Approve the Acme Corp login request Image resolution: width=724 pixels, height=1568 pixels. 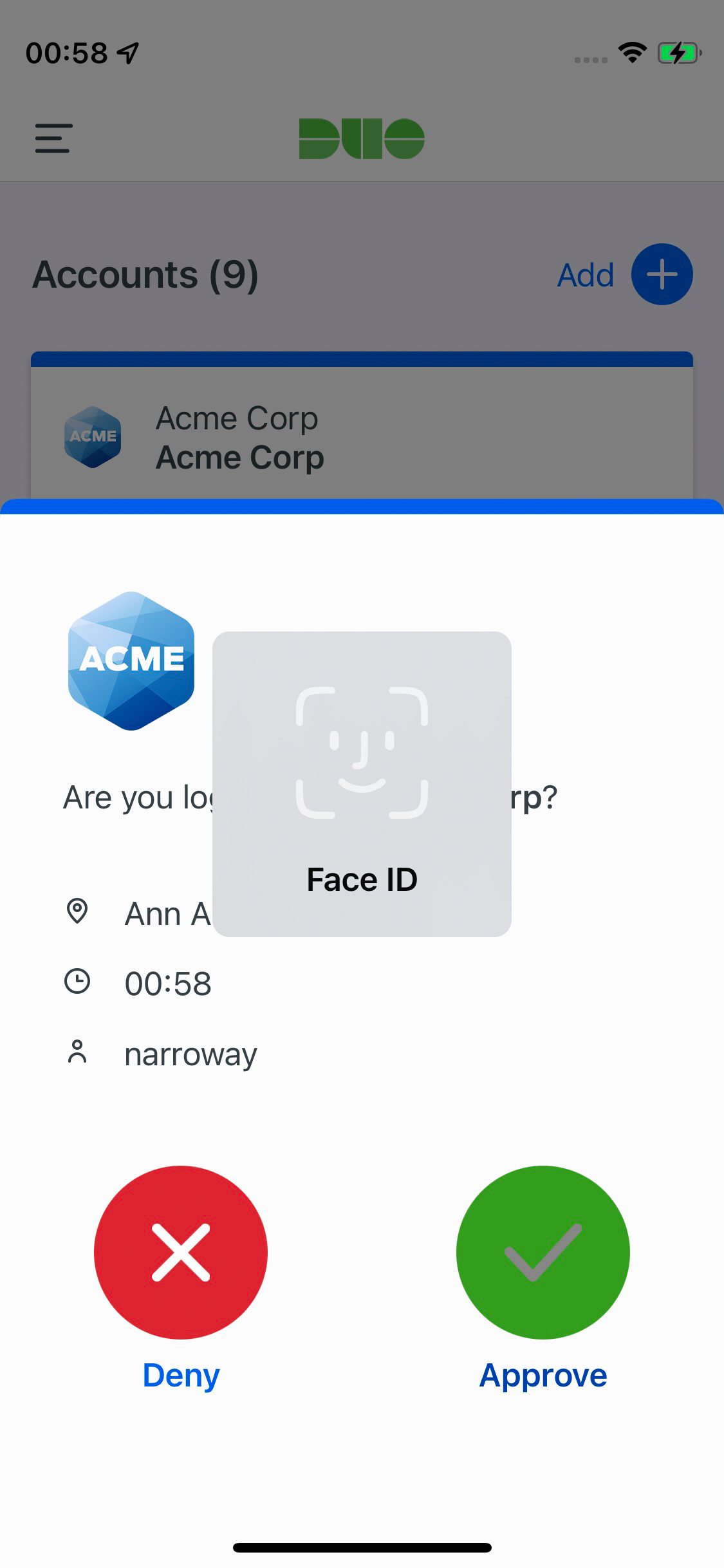pyautogui.click(x=543, y=1252)
